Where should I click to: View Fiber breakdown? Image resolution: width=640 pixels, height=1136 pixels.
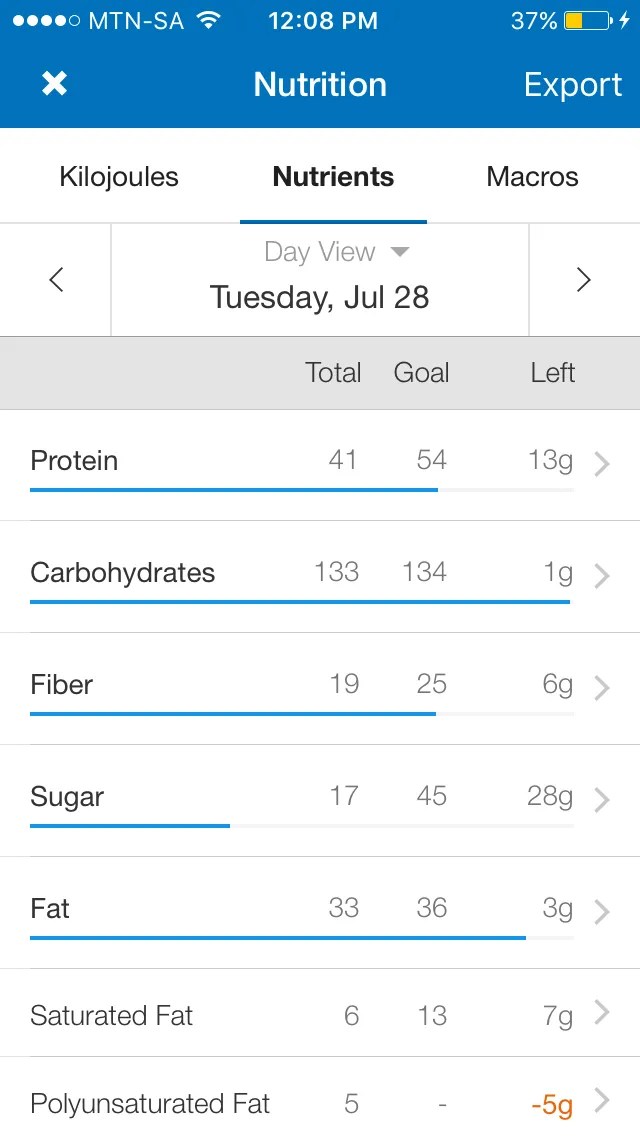pos(320,687)
